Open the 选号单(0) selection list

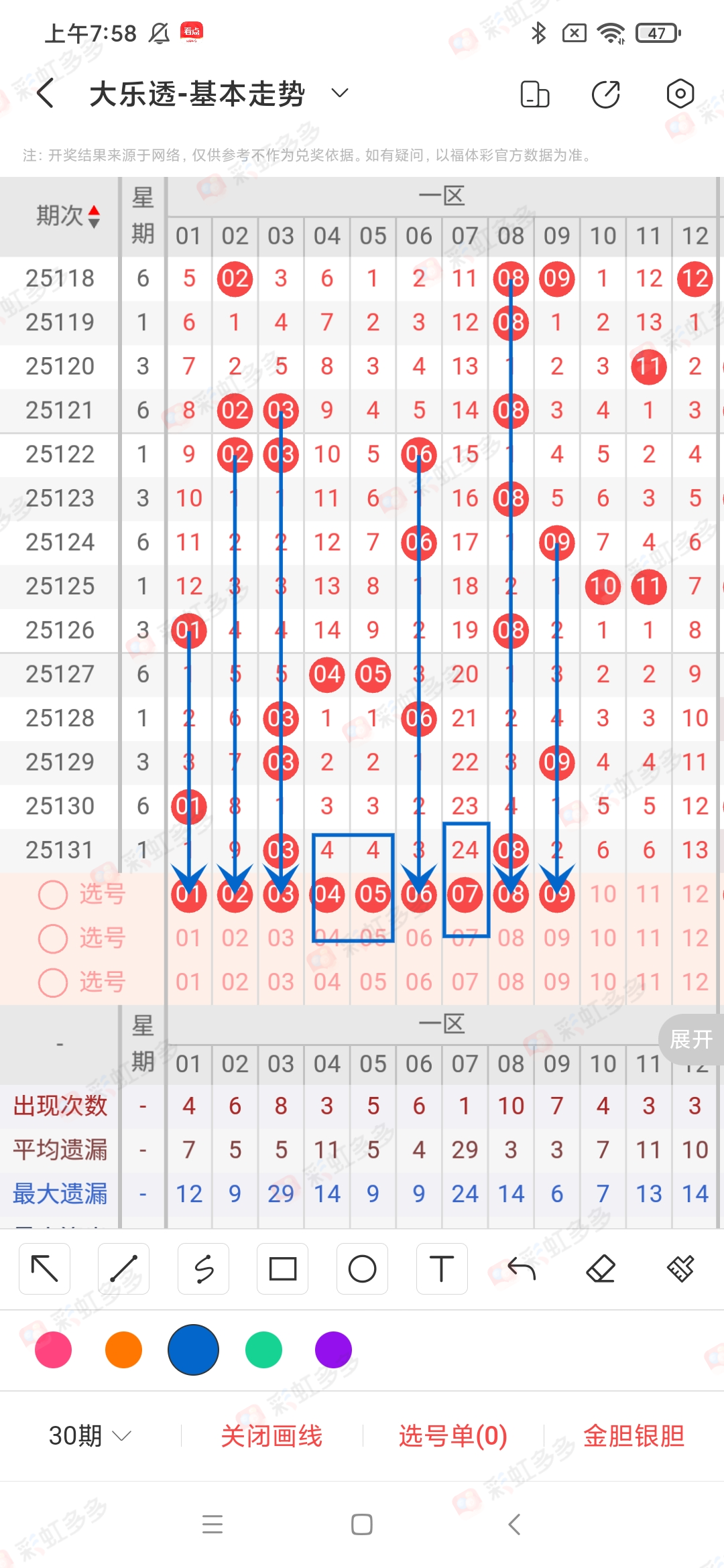[452, 1435]
